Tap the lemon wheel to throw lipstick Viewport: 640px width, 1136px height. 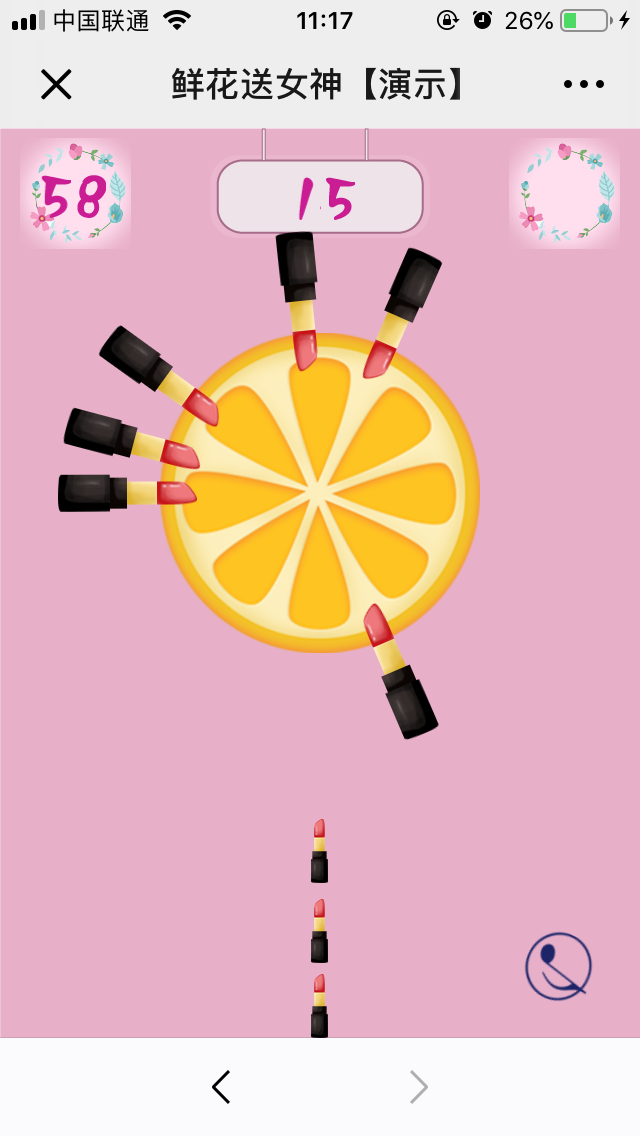320,492
